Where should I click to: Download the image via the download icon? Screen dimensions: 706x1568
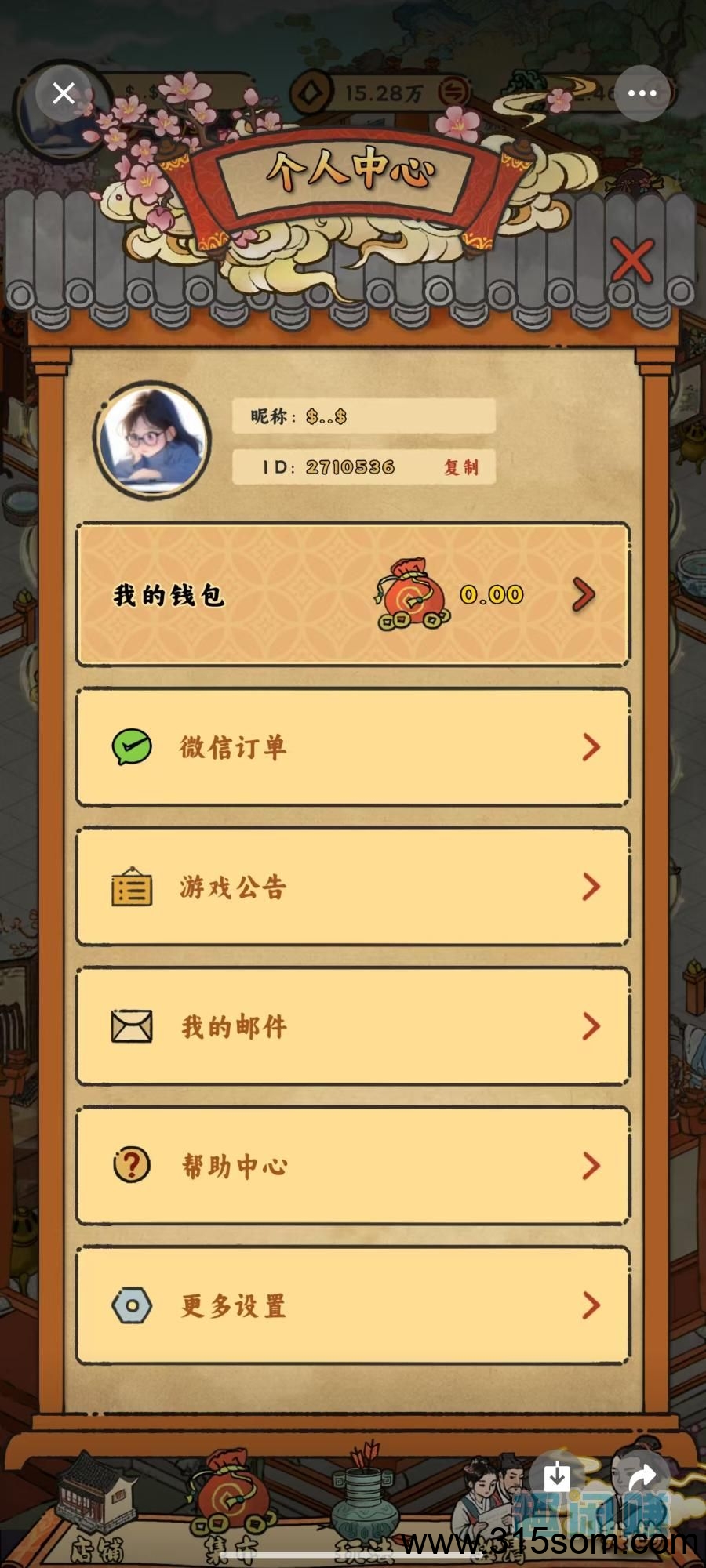coord(558,1476)
